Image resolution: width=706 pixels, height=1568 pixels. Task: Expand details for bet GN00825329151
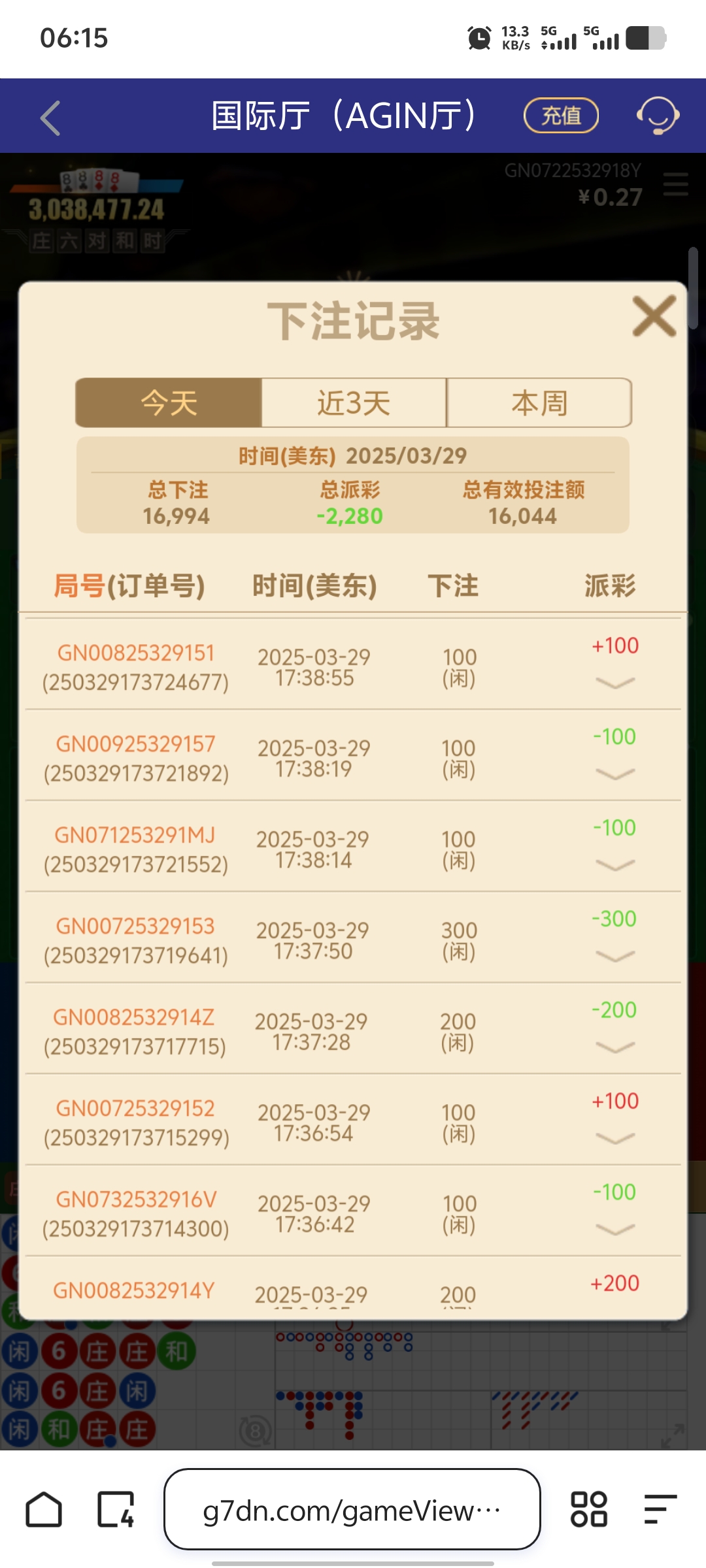click(615, 683)
